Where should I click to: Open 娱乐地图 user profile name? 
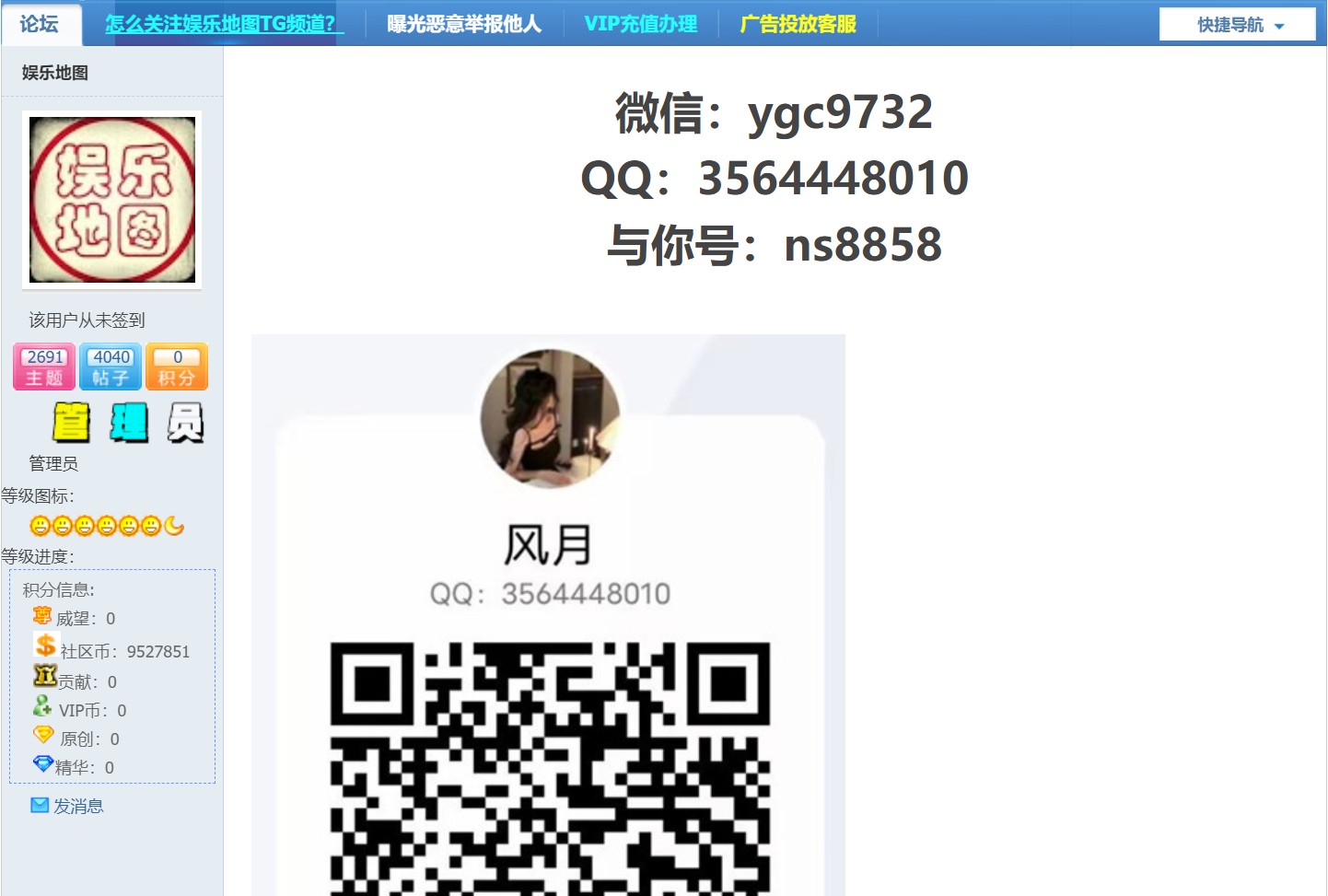pyautogui.click(x=55, y=73)
